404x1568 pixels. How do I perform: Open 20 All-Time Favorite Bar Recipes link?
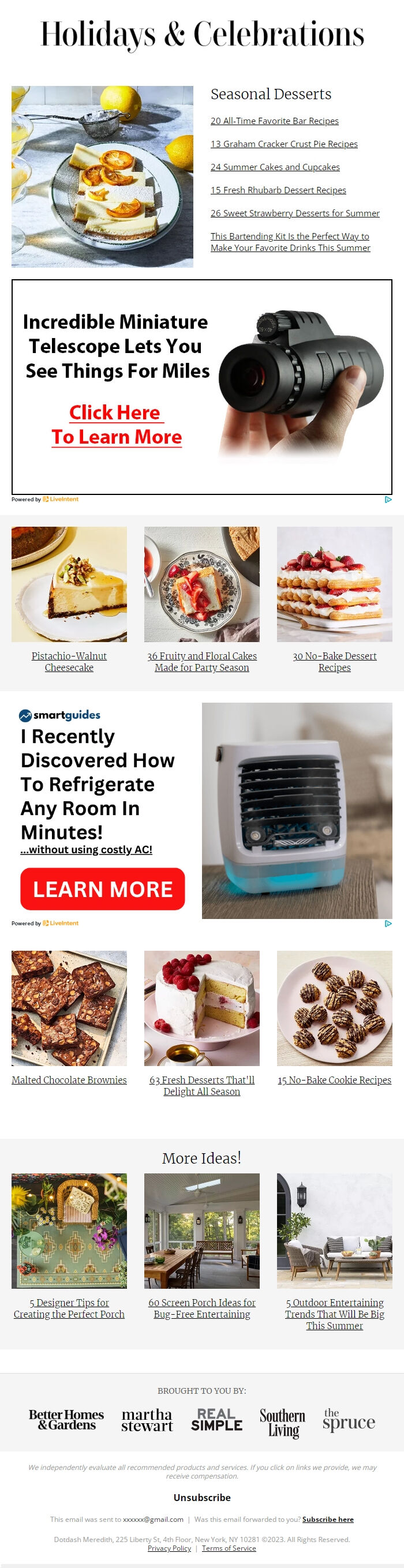(x=274, y=121)
